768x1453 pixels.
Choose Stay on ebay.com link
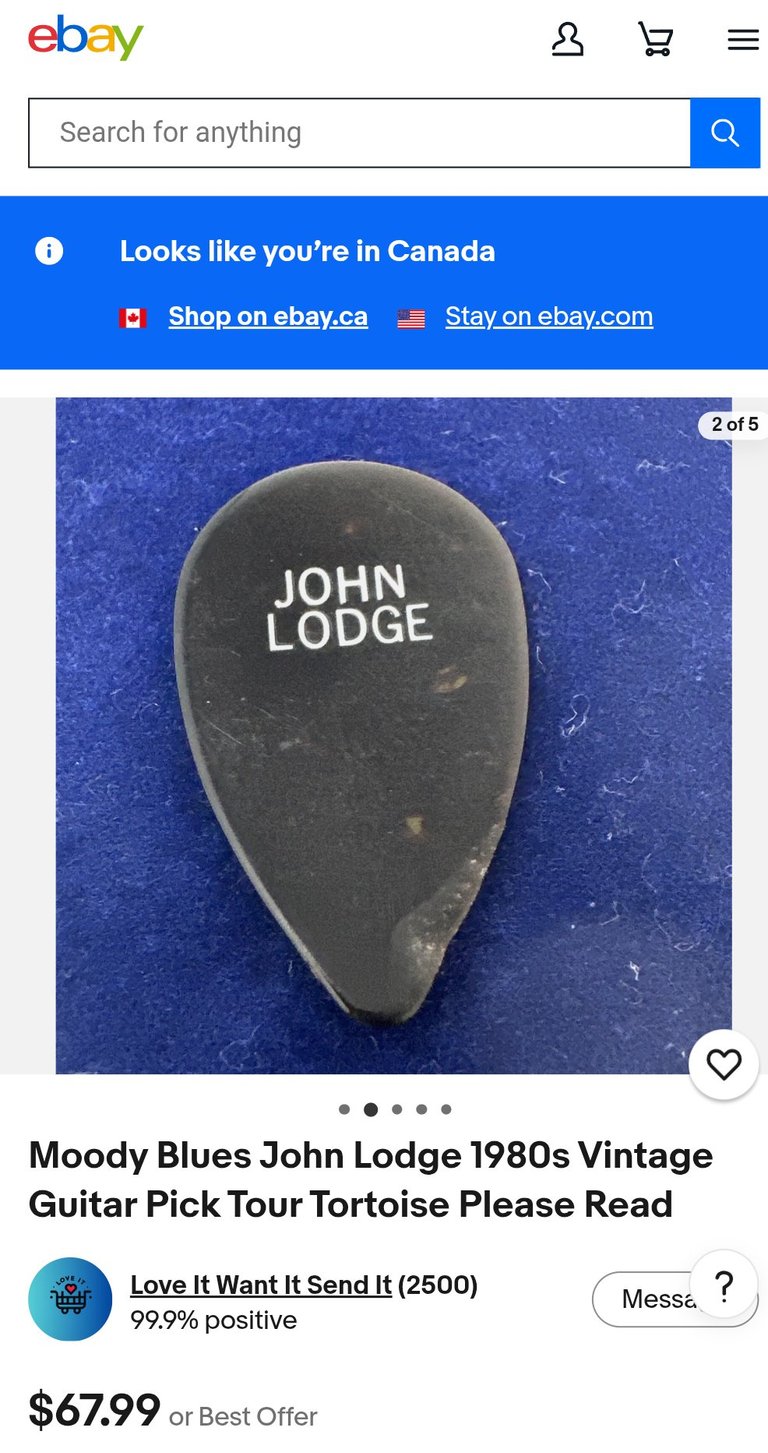pyautogui.click(x=549, y=316)
